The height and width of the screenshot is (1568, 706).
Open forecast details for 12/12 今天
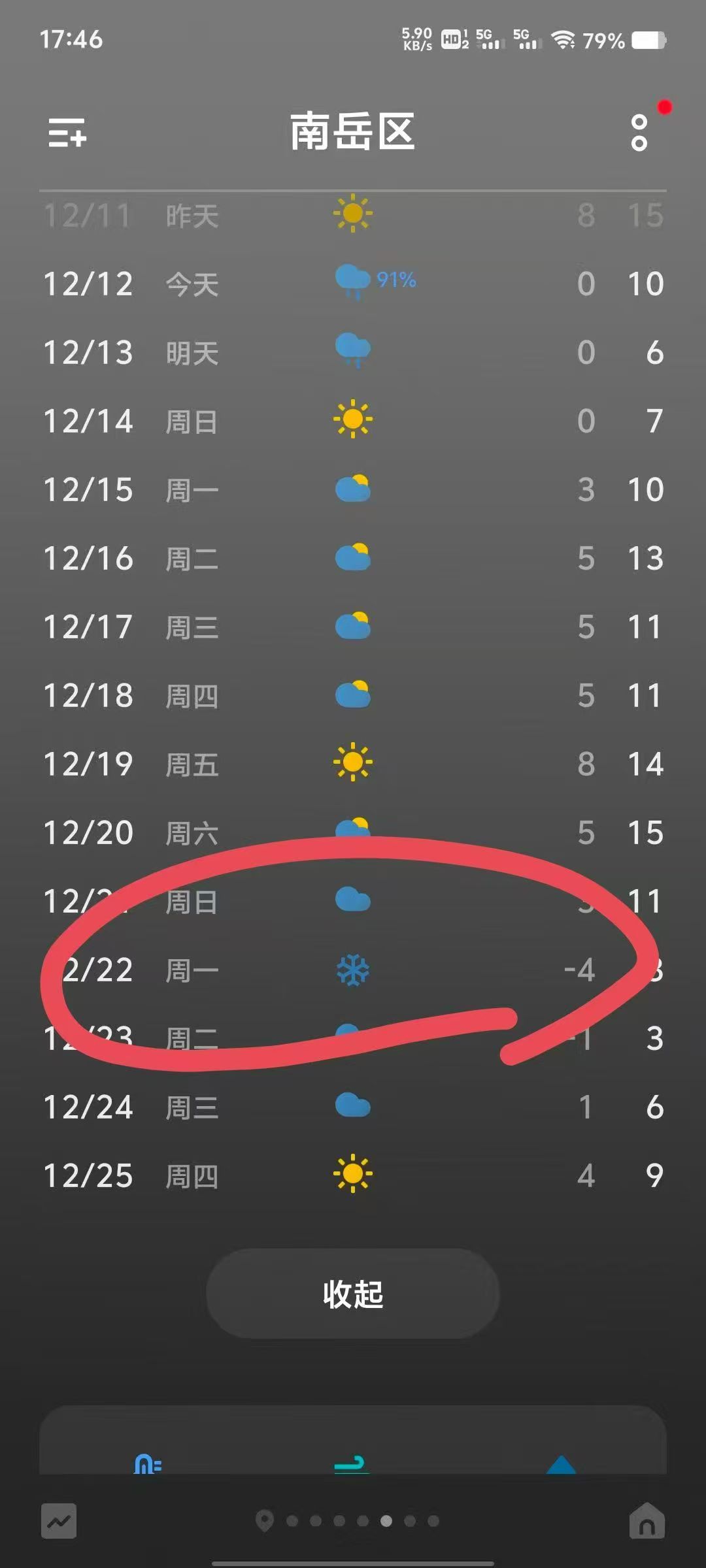pos(353,284)
